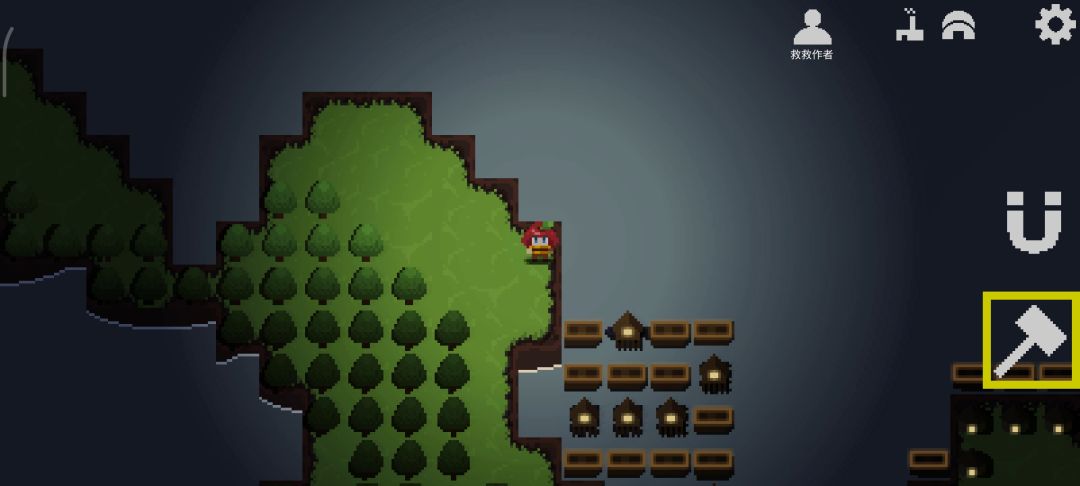Screen dimensions: 1080x486
Task: Open the factory building icon
Action: [x=908, y=25]
